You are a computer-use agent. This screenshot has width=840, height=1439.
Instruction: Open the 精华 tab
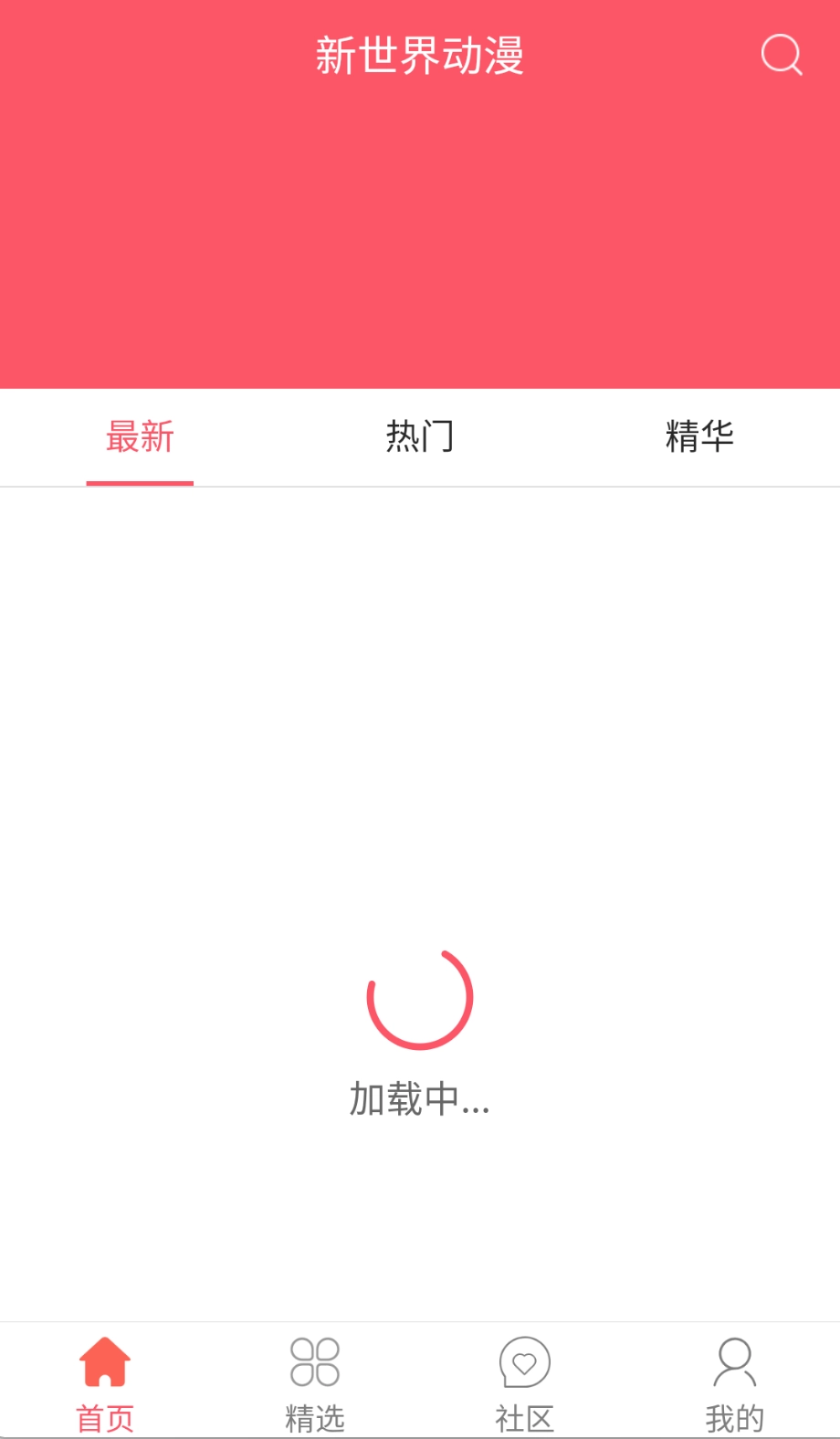pos(699,437)
